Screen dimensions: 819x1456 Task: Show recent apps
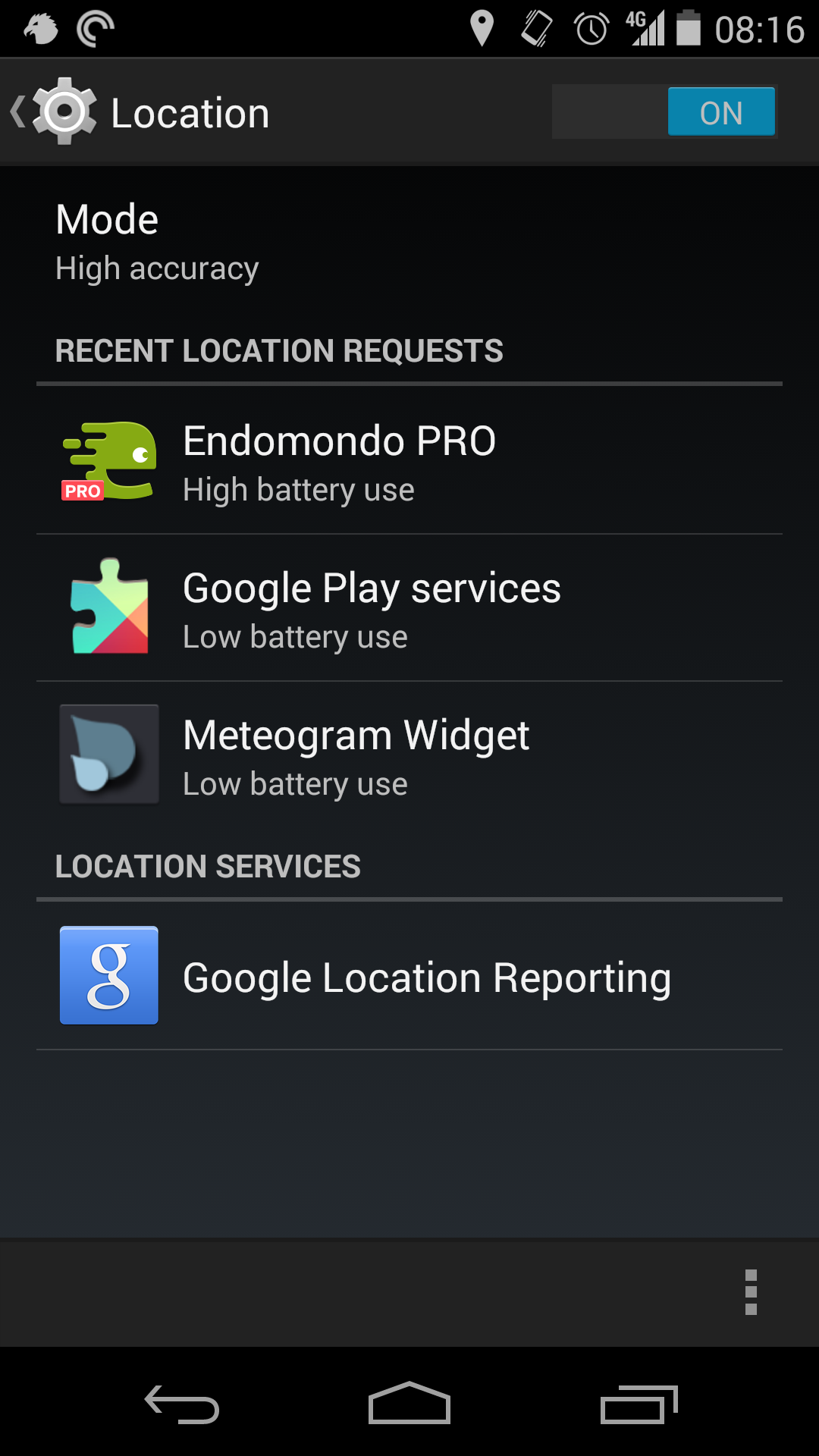pos(639,1403)
